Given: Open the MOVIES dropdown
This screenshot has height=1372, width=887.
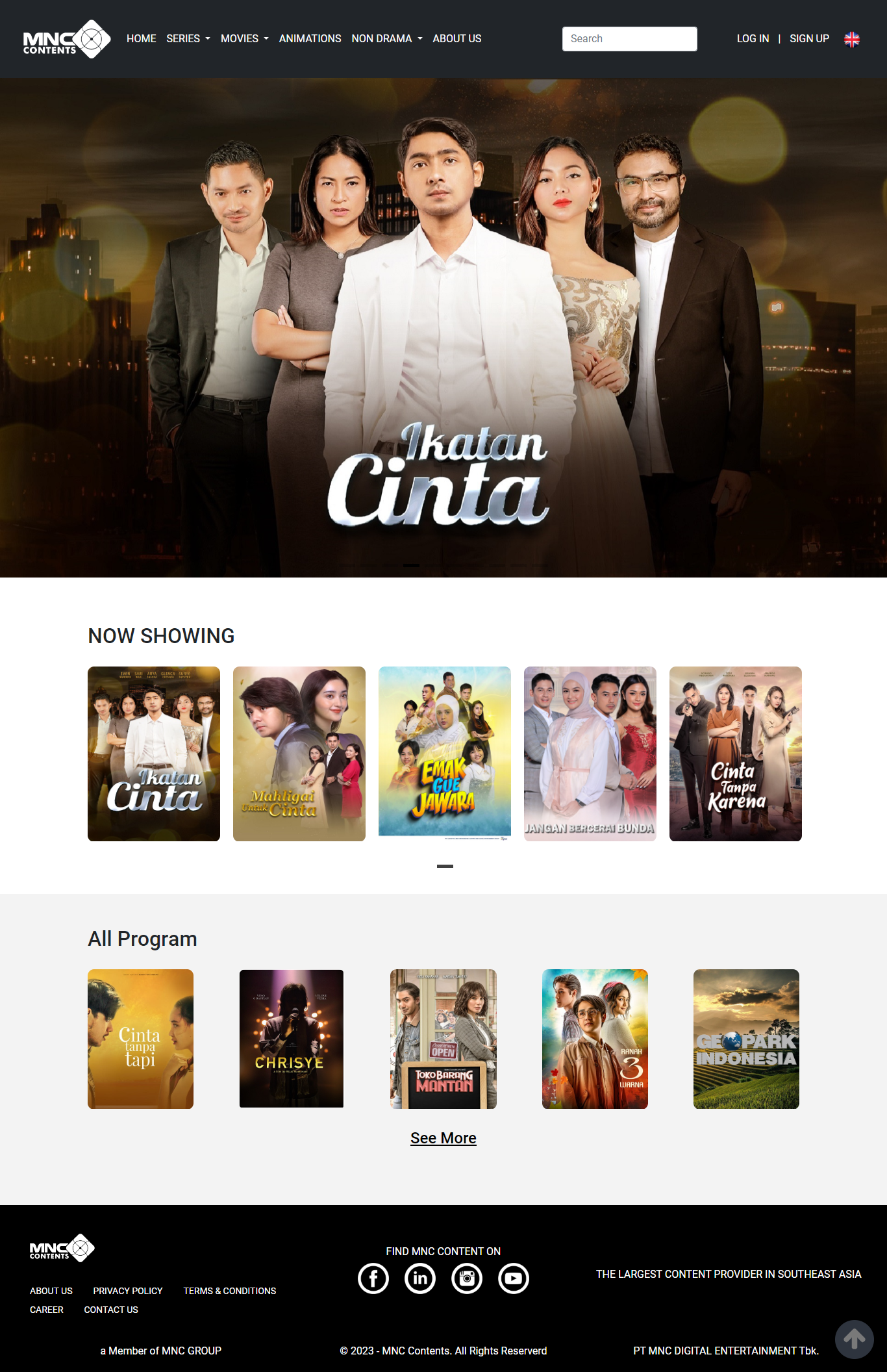Looking at the screenshot, I should tap(244, 39).
